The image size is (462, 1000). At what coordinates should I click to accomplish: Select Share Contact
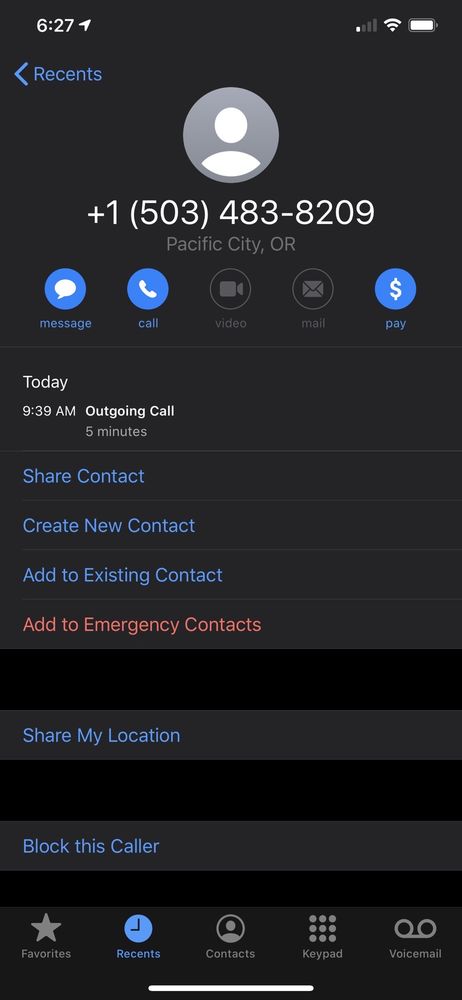pyautogui.click(x=231, y=476)
